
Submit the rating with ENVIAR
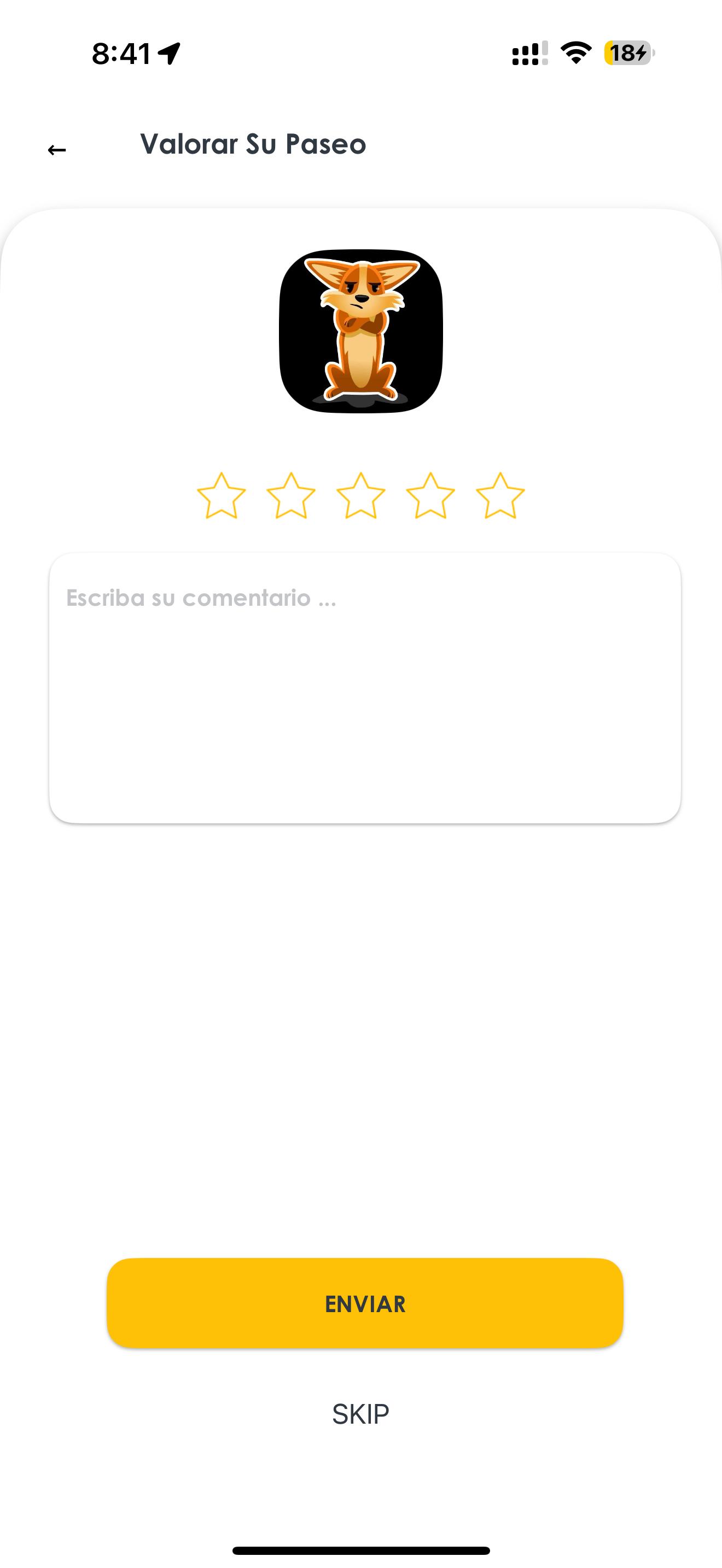tap(364, 1303)
